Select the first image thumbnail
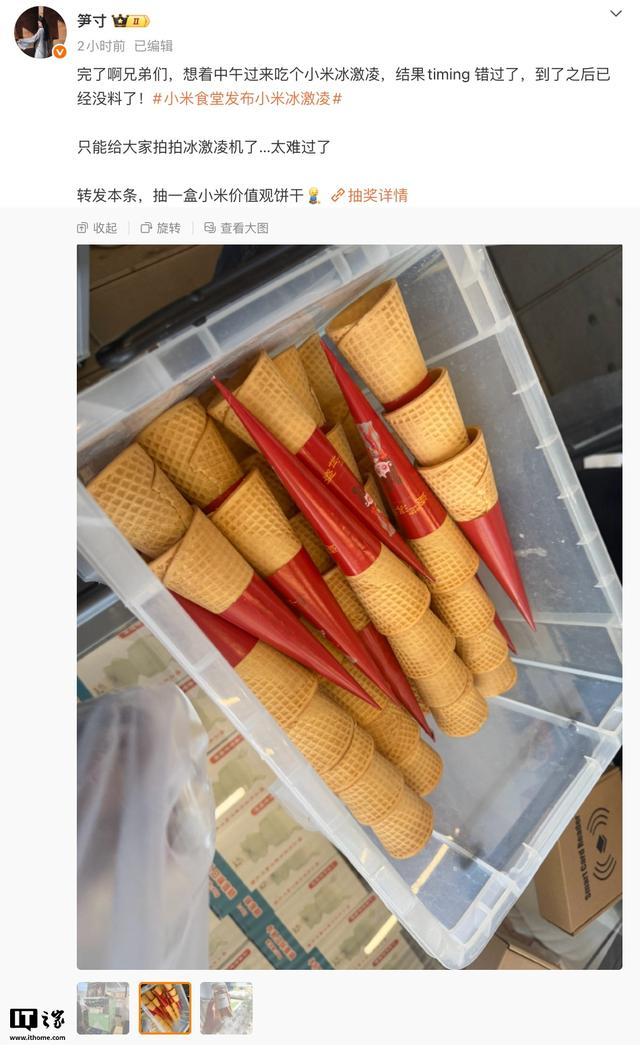640x1048 pixels. (103, 1007)
